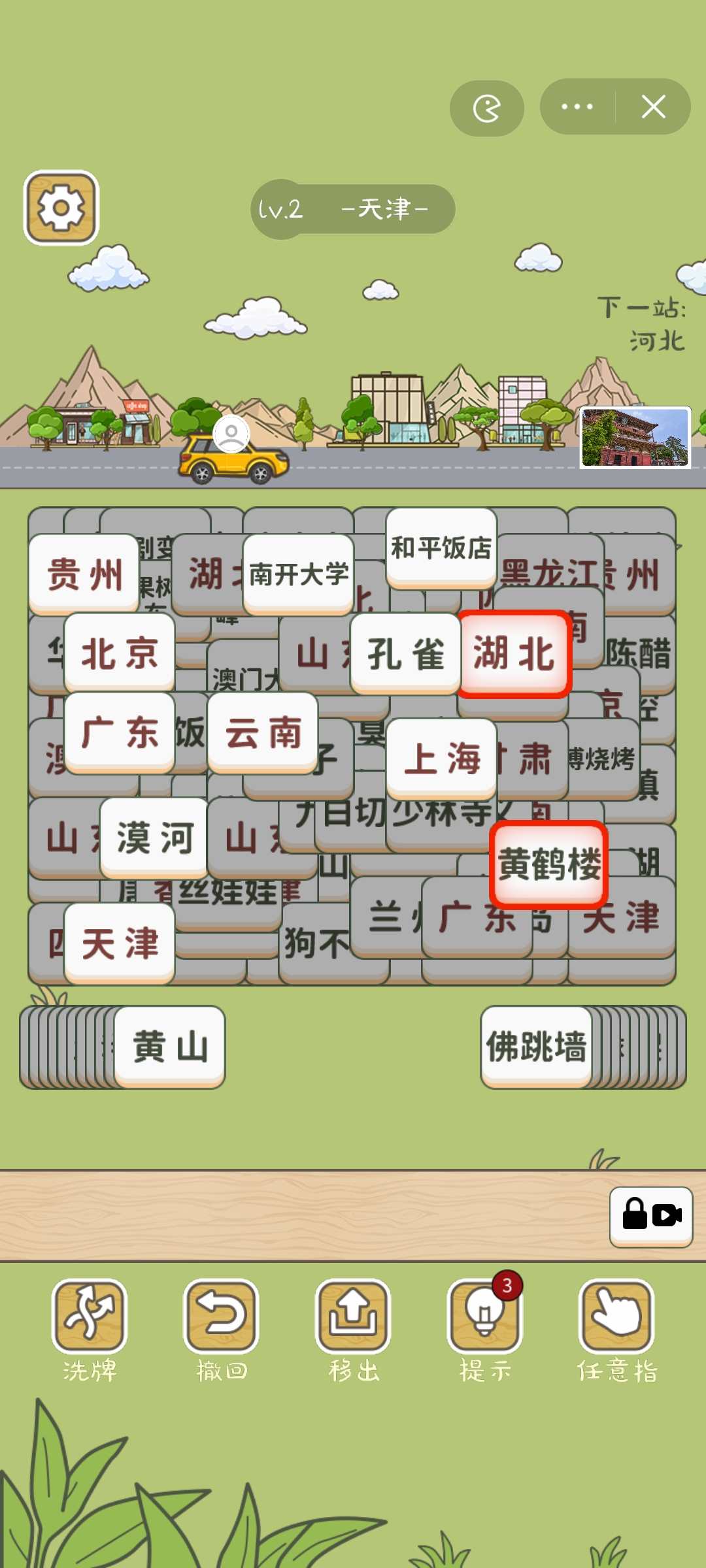Undo last move with 撤回
The height and width of the screenshot is (1568, 706).
222,1317
